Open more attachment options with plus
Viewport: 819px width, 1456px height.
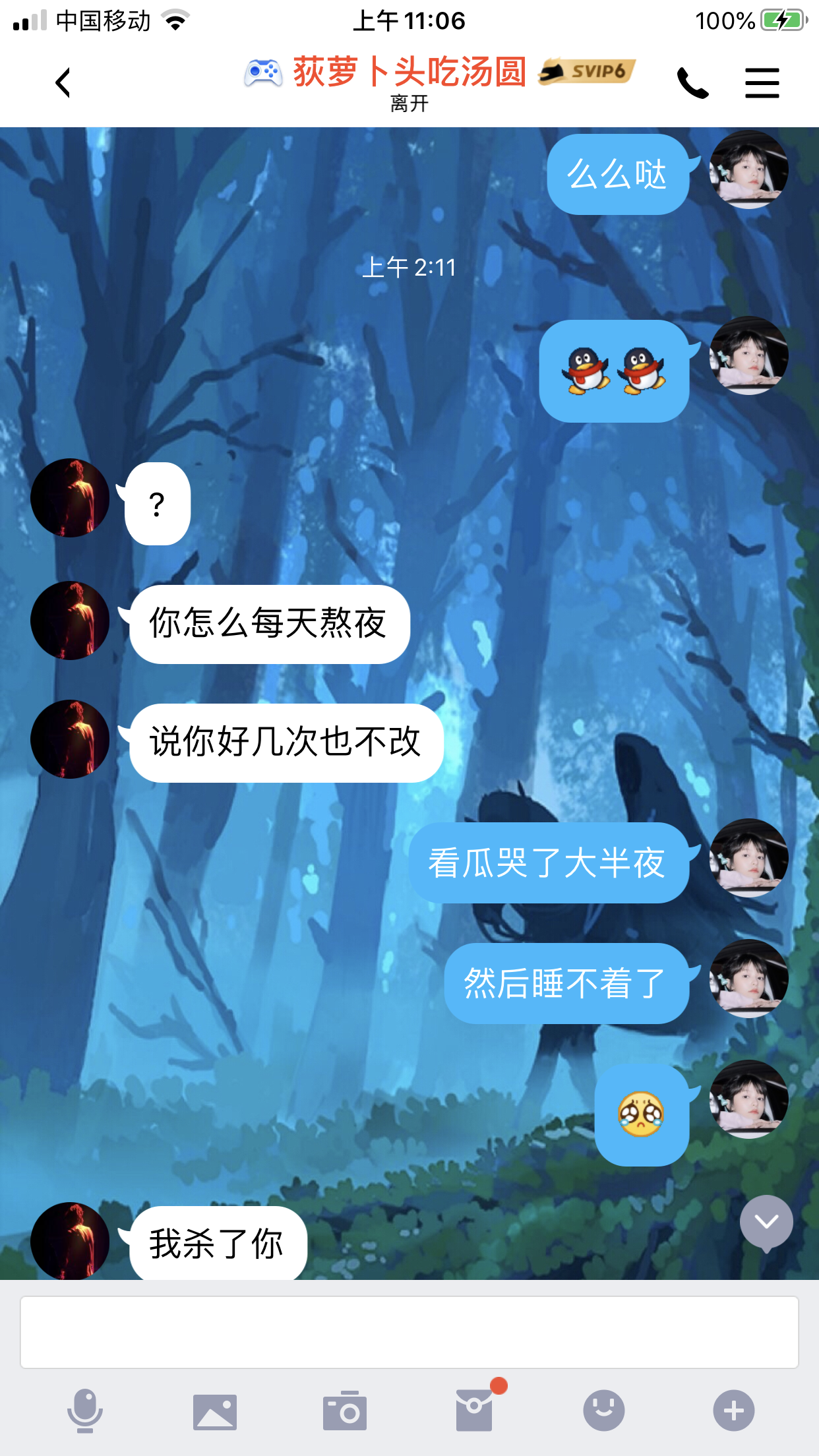pos(733,1410)
